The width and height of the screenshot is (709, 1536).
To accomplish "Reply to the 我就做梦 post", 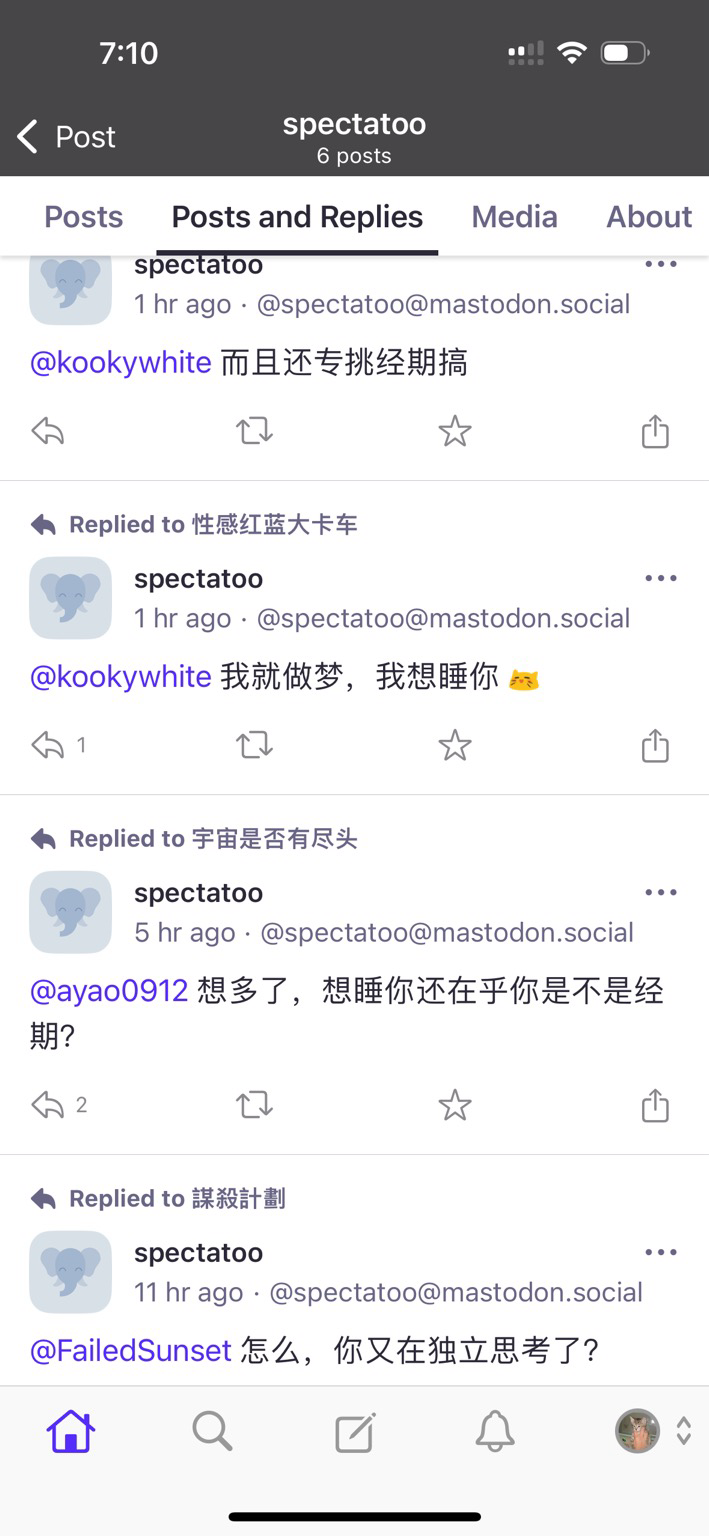I will (x=48, y=745).
